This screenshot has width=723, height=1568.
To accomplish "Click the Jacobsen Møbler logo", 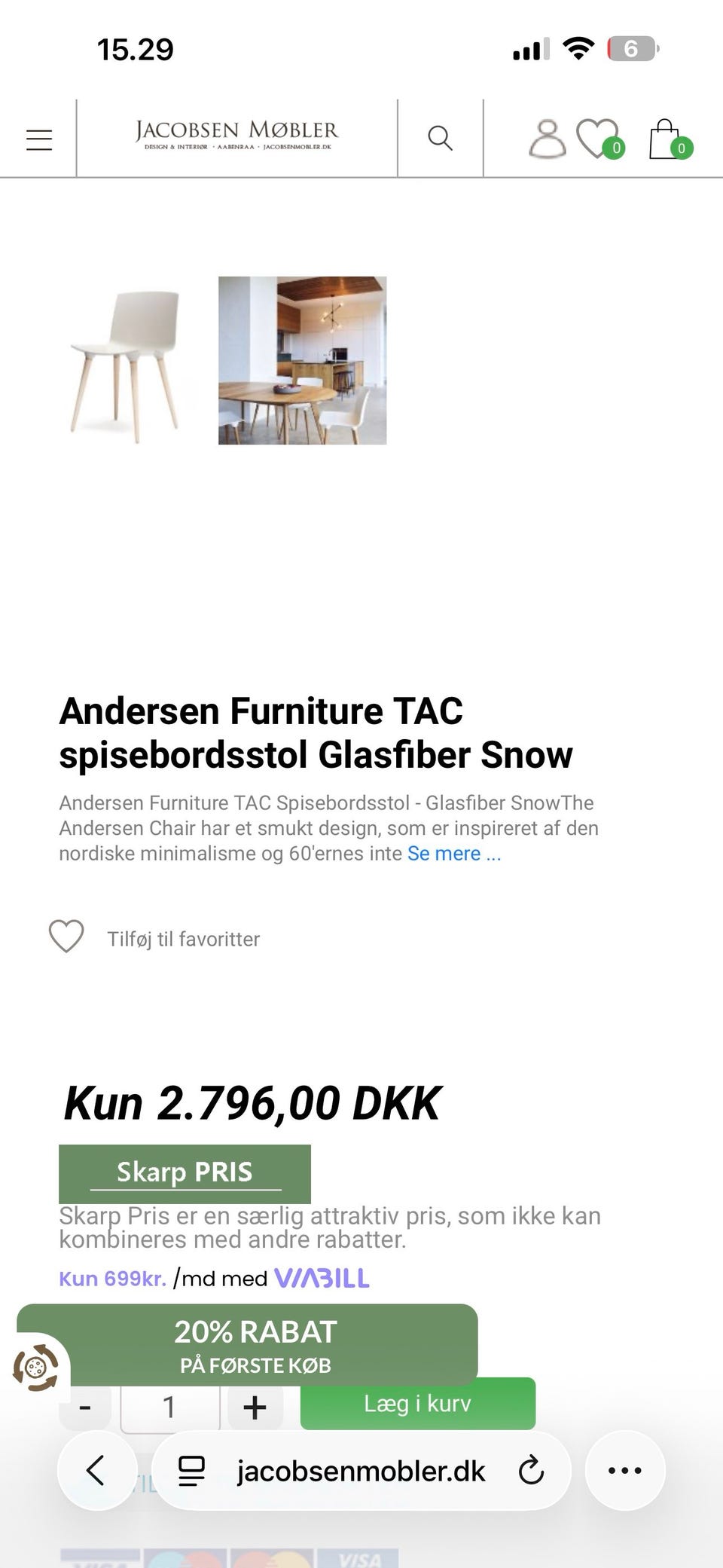I will (x=236, y=137).
